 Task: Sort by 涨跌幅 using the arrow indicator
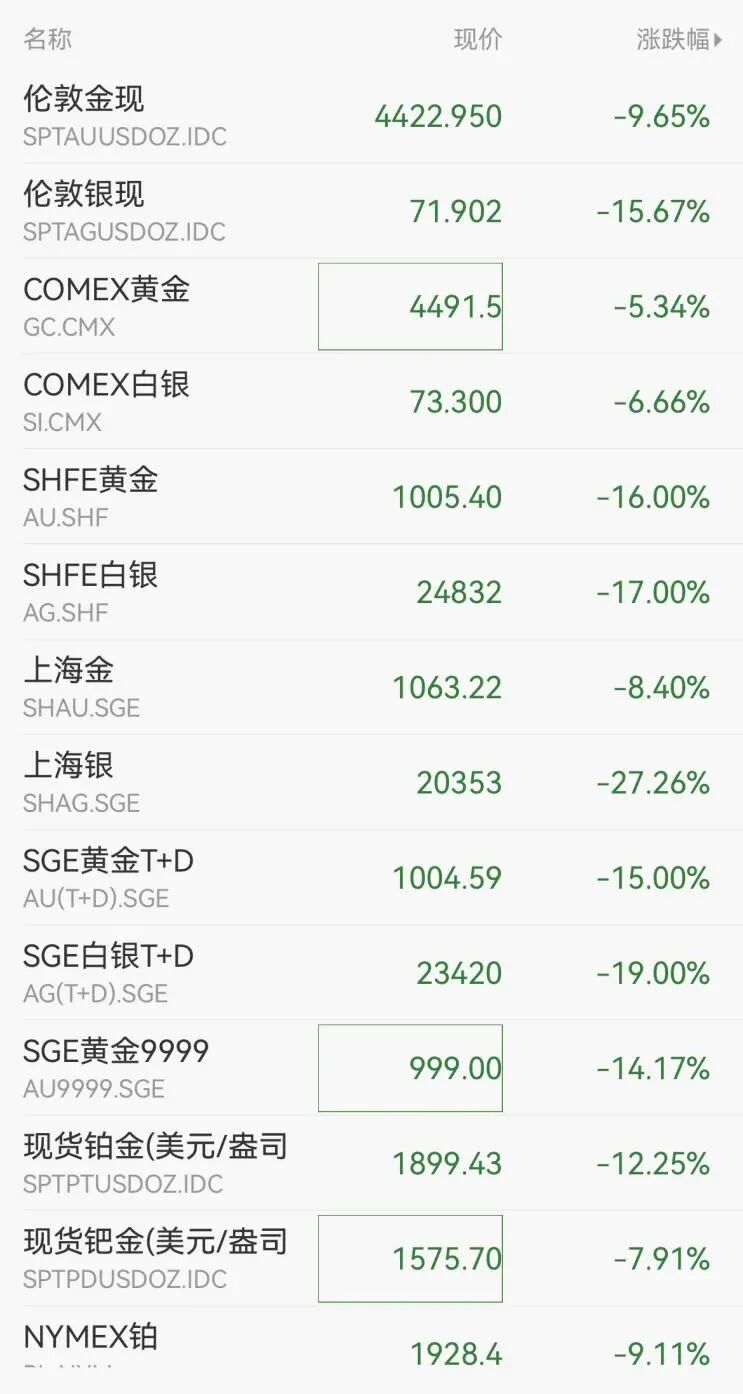pyautogui.click(x=680, y=40)
